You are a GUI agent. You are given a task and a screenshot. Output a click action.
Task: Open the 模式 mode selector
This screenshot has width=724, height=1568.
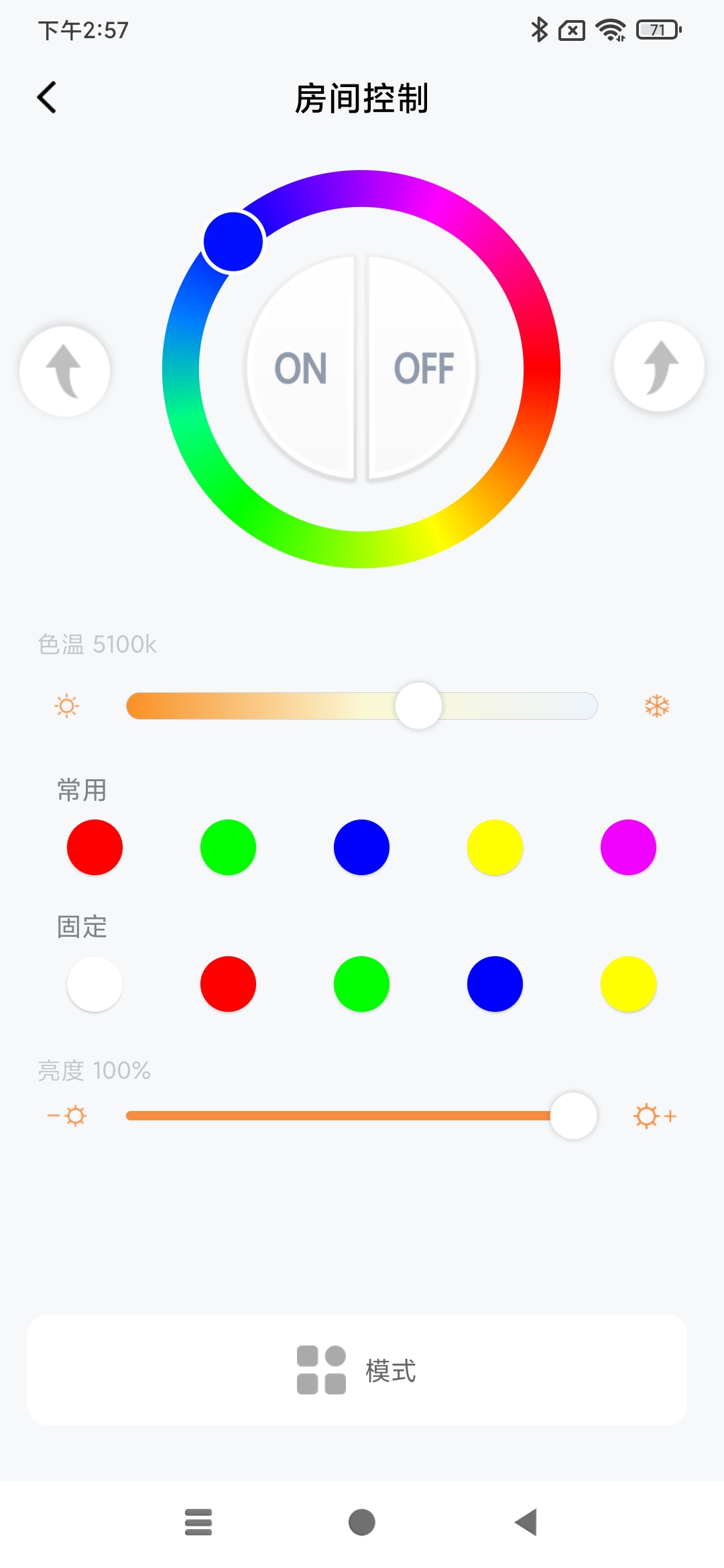tap(362, 1372)
